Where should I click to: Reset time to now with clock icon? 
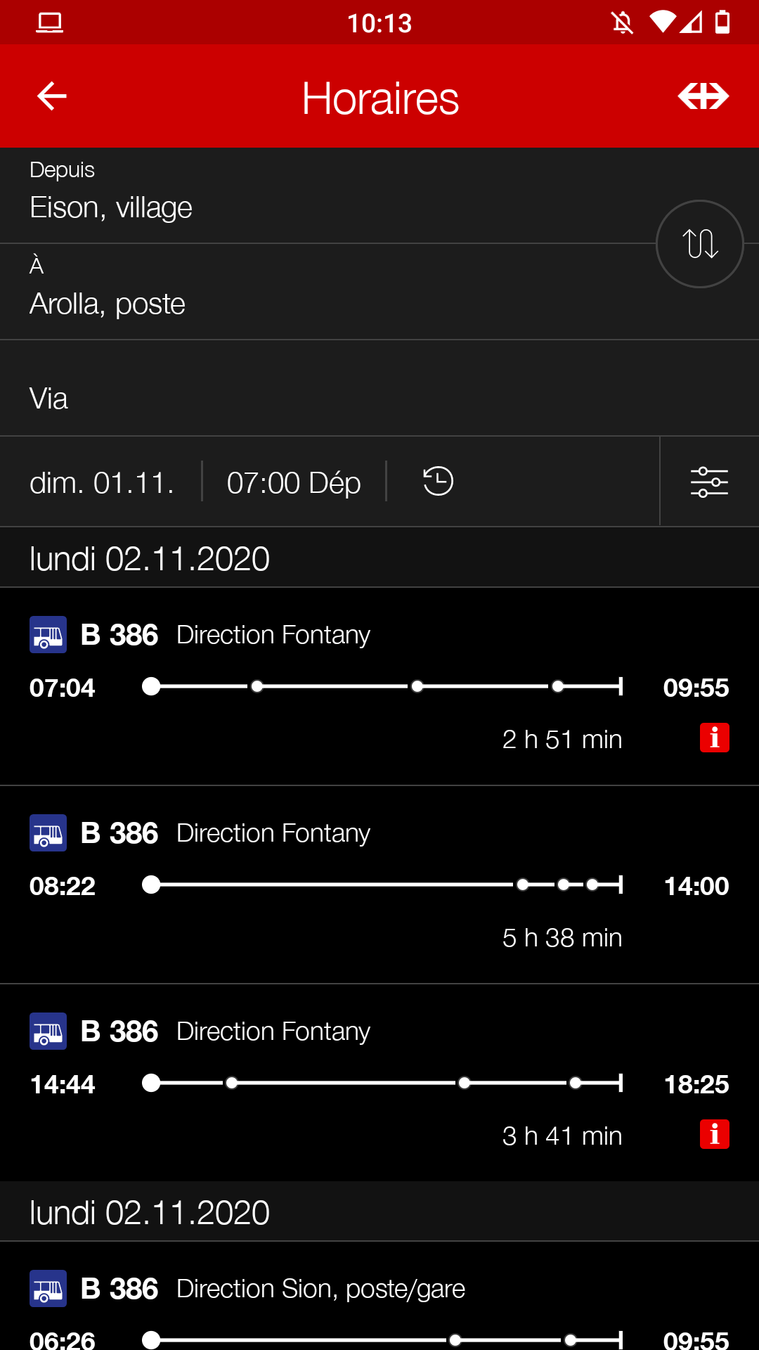[438, 482]
